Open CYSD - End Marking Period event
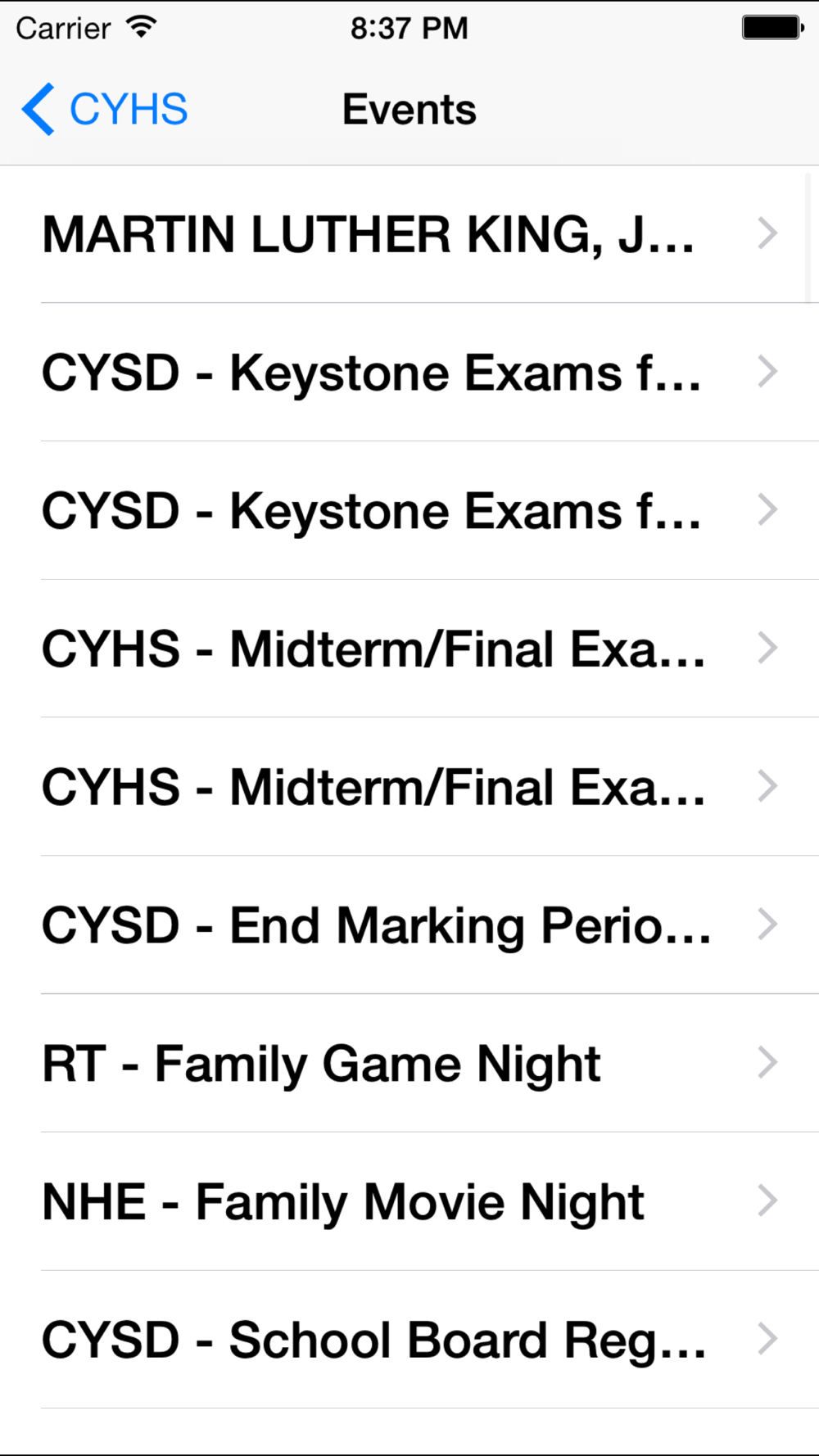 point(409,925)
